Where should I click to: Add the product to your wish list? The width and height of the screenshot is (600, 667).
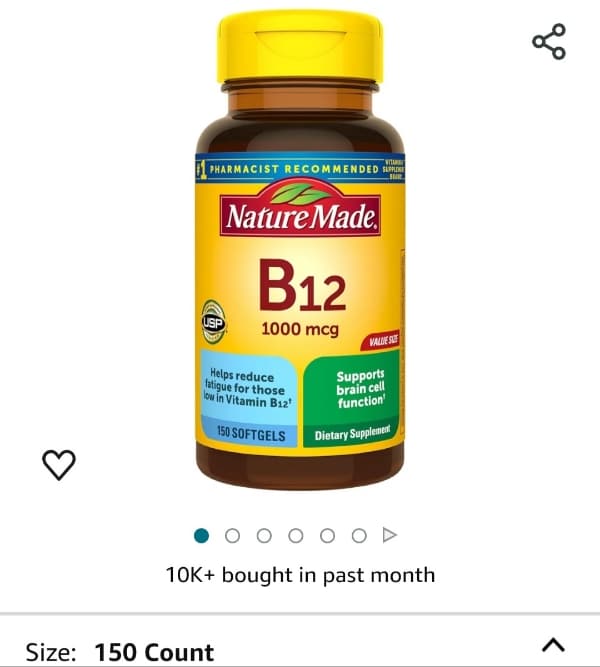pos(59,463)
